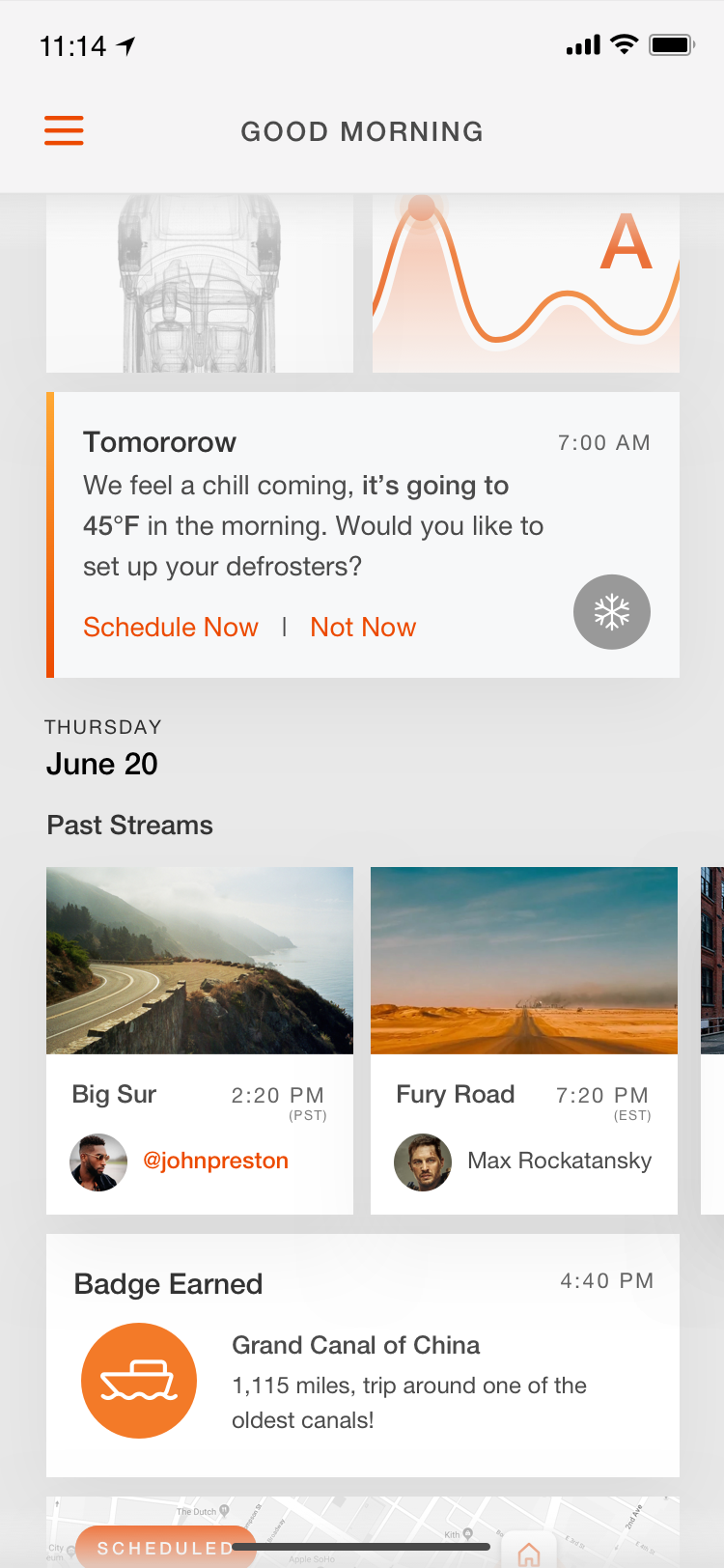Image resolution: width=724 pixels, height=1568 pixels.
Task: Open the hamburger menu
Action: [x=64, y=130]
